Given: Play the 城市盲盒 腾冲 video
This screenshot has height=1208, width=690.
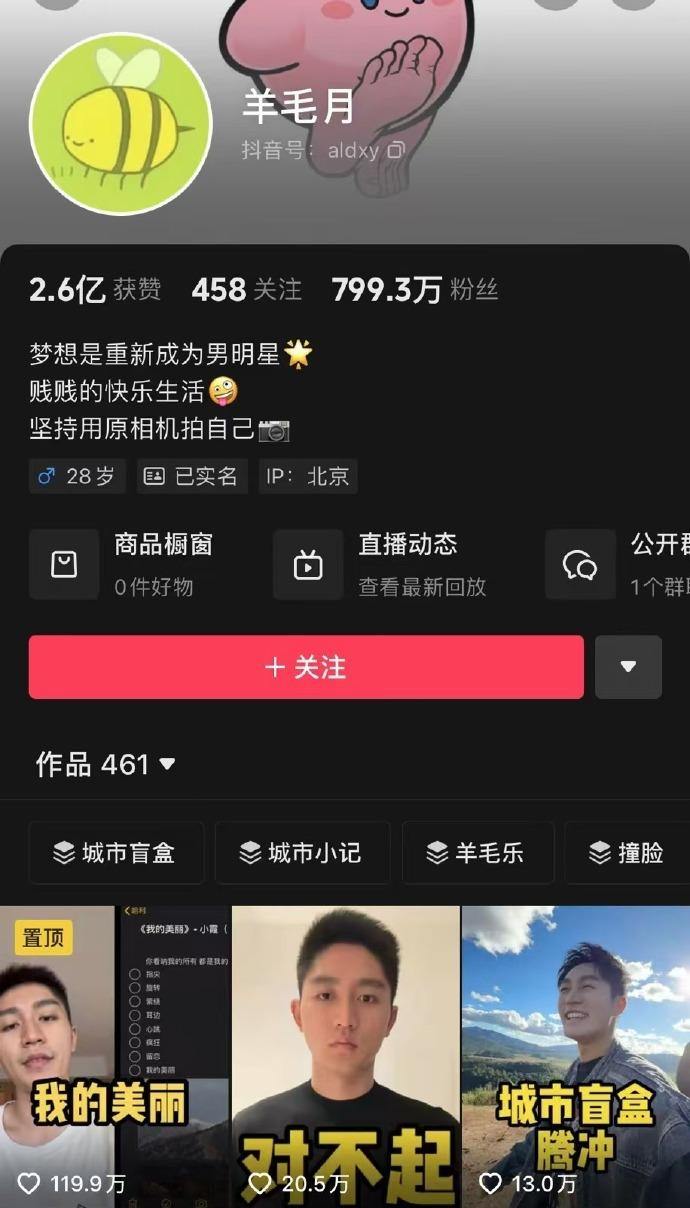Looking at the screenshot, I should pyautogui.click(x=576, y=1057).
